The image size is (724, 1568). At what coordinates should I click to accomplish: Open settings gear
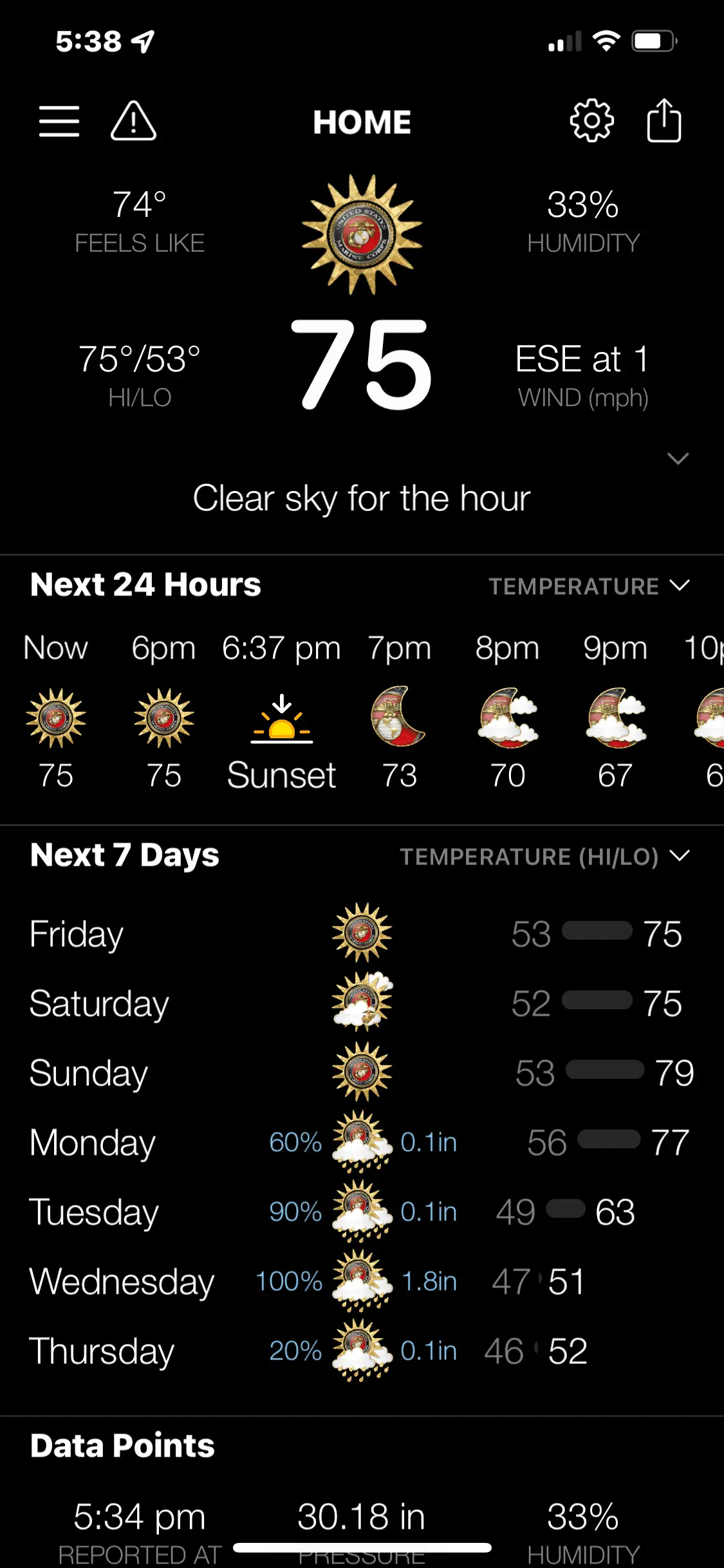[x=591, y=121]
